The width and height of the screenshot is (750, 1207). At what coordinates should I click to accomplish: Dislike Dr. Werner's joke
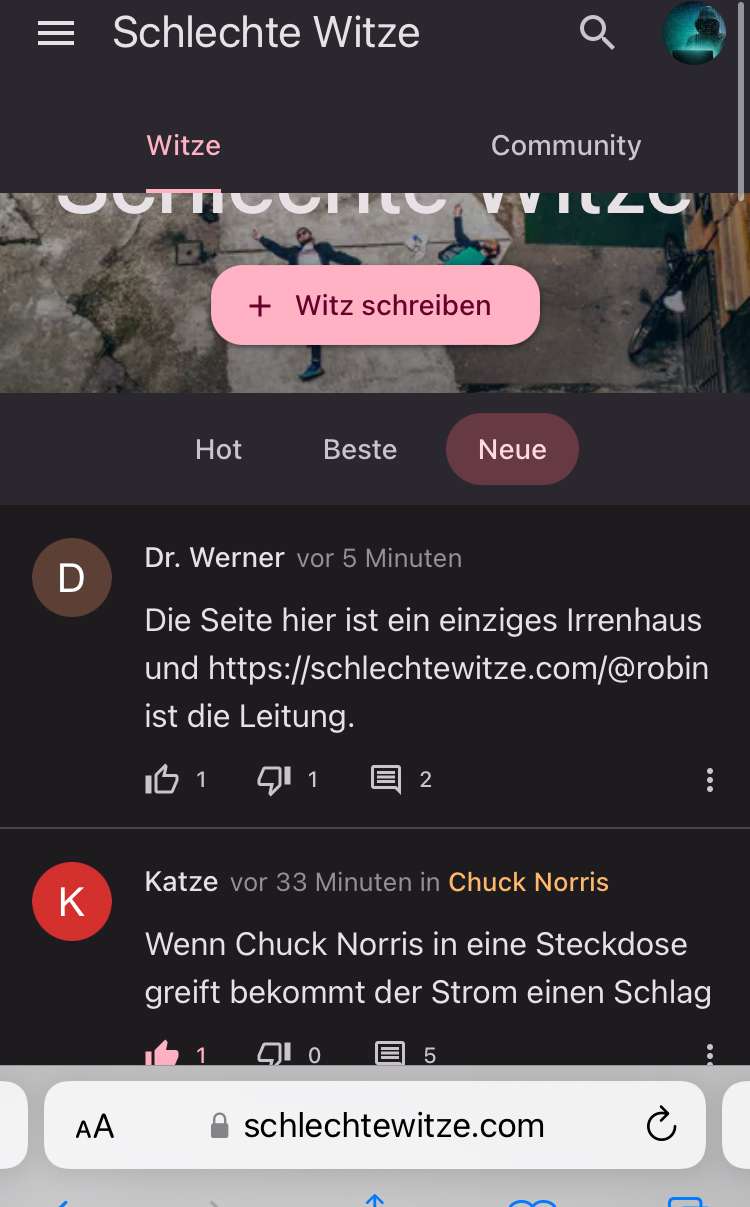[274, 780]
